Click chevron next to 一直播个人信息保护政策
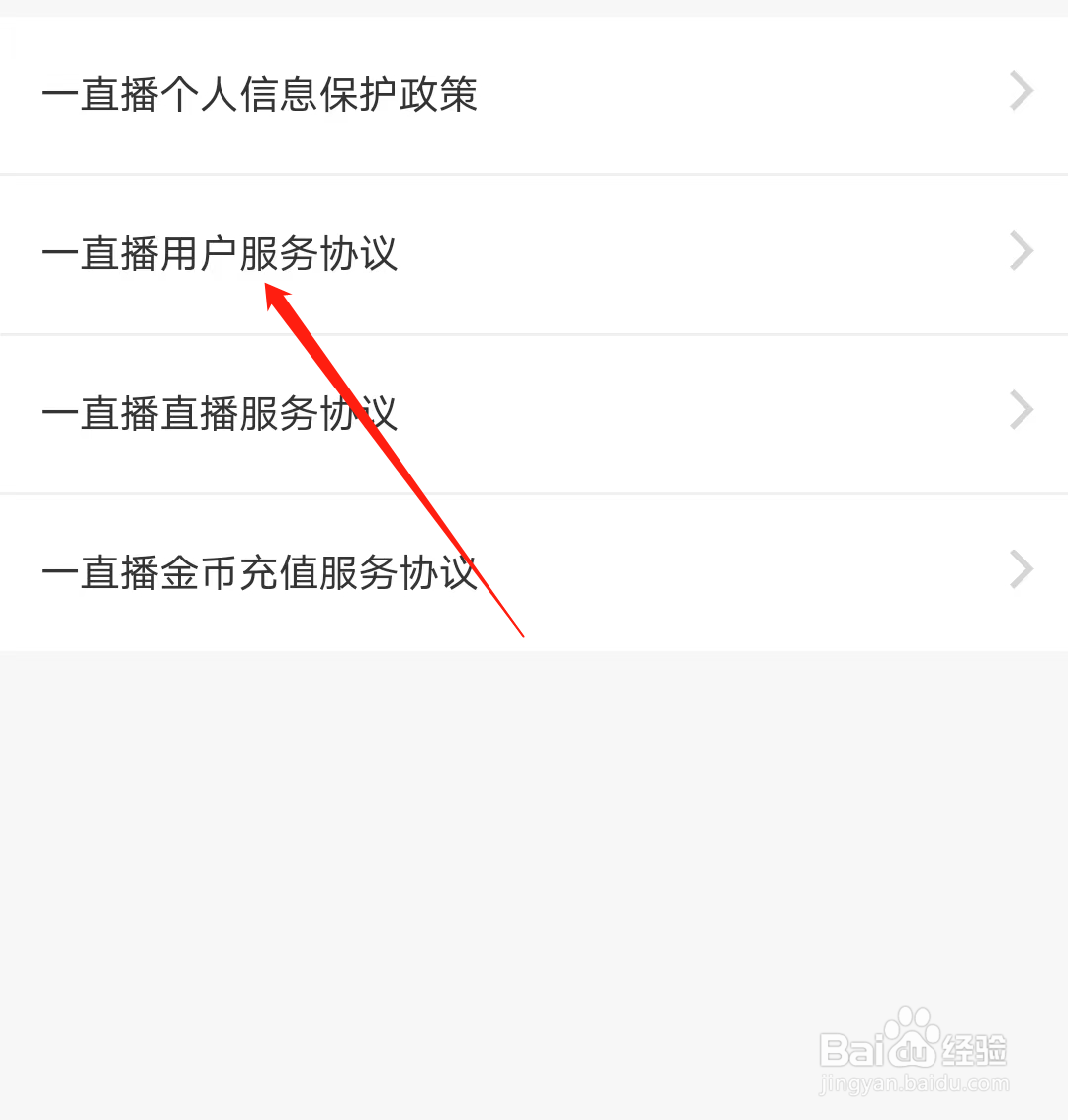 [1021, 91]
